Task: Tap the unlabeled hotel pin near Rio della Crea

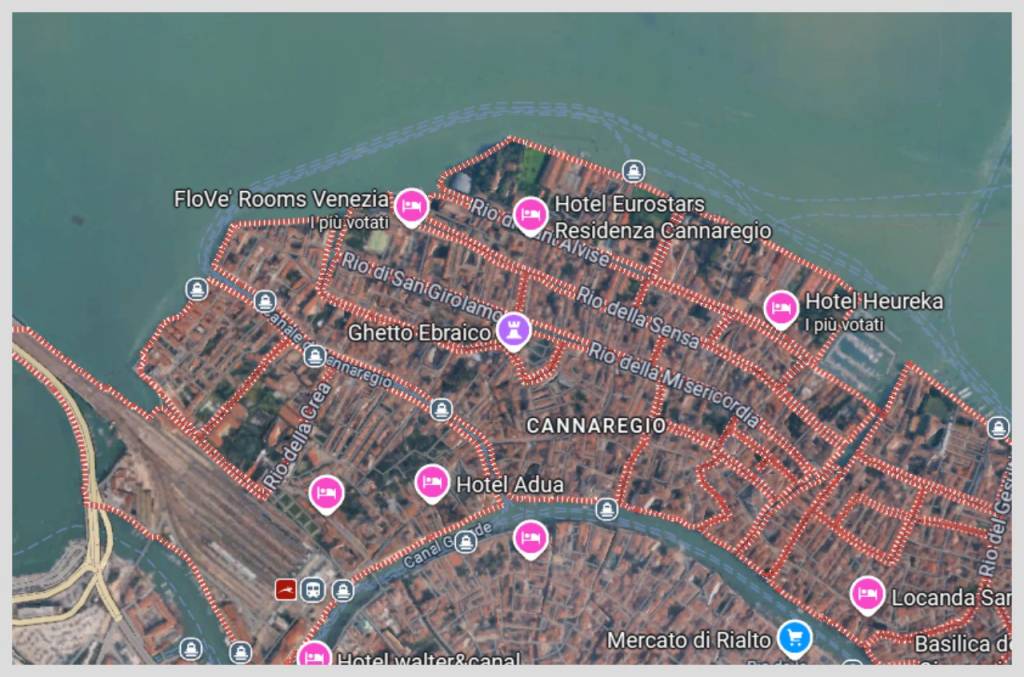Action: [x=326, y=492]
